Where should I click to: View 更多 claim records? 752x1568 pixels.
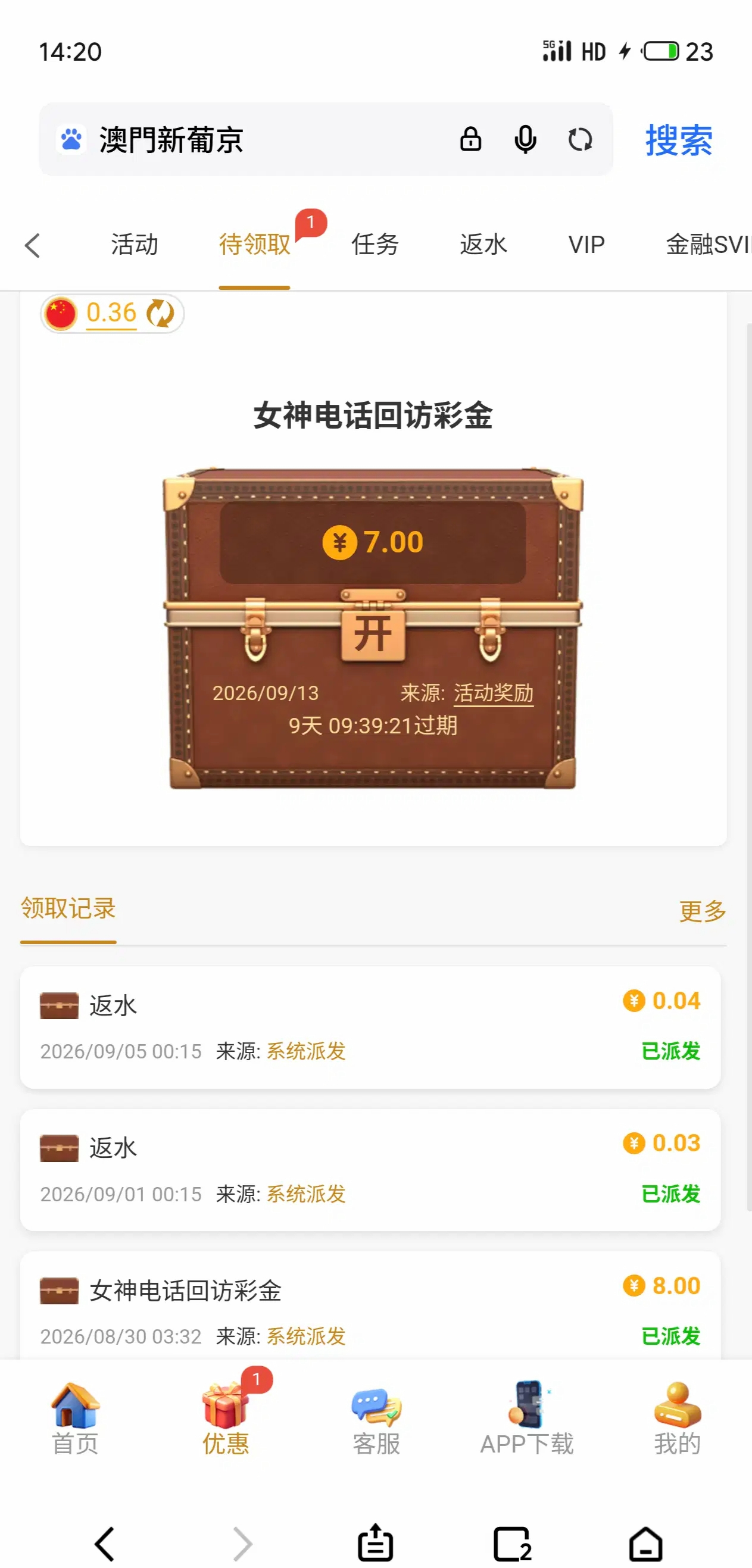[x=703, y=911]
